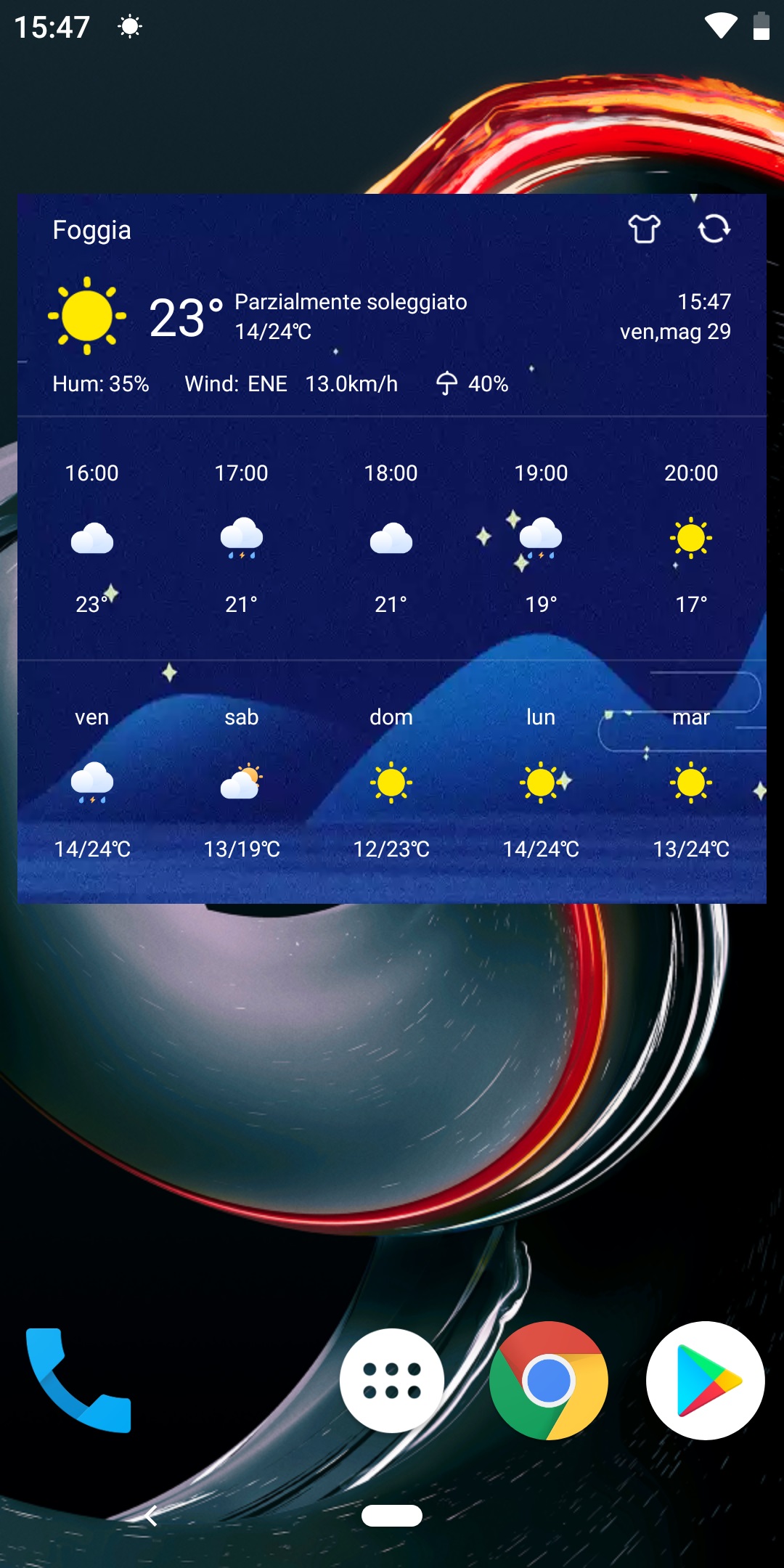Open the Foggia city name
This screenshot has height=1568, width=784.
[x=92, y=230]
